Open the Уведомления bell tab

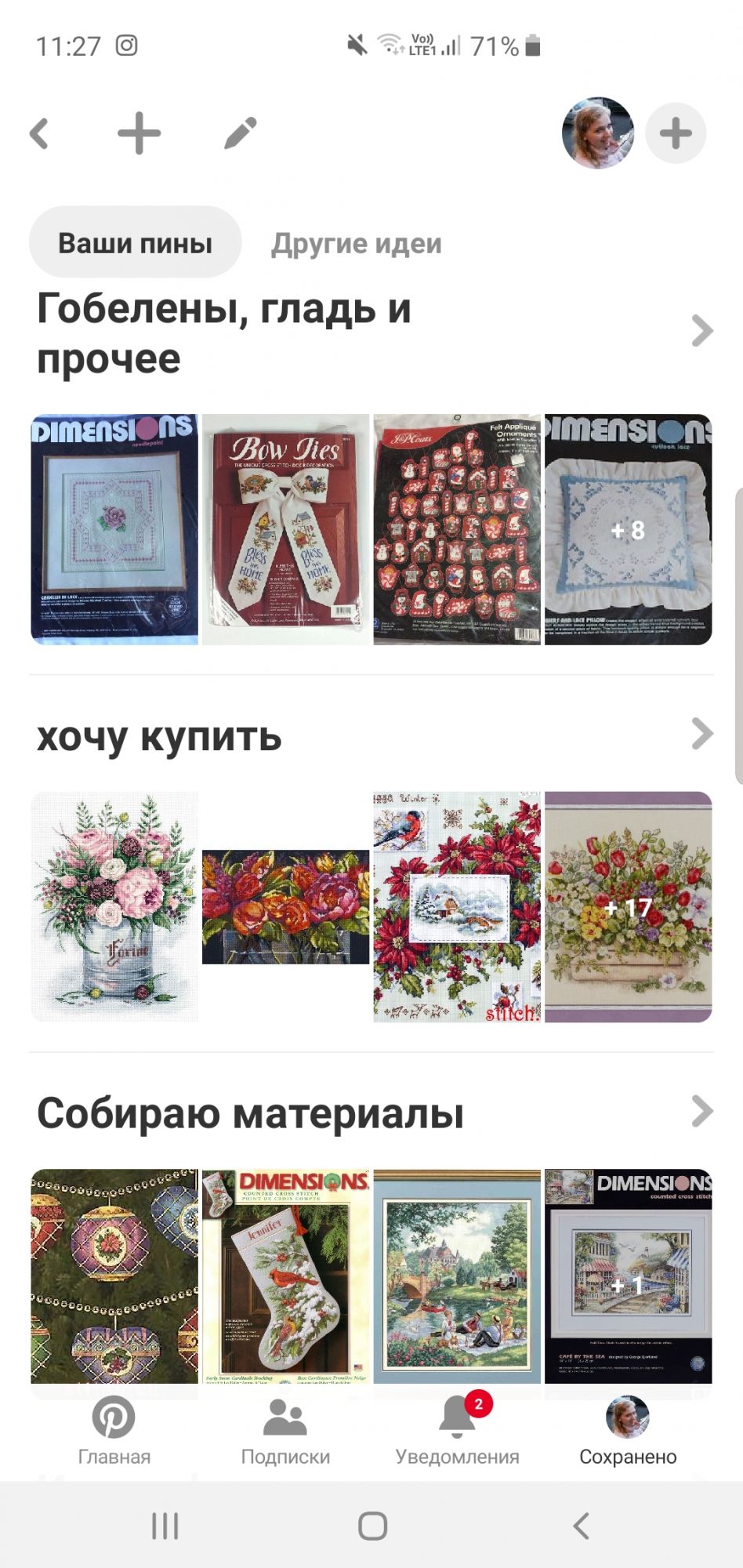pyautogui.click(x=457, y=1432)
